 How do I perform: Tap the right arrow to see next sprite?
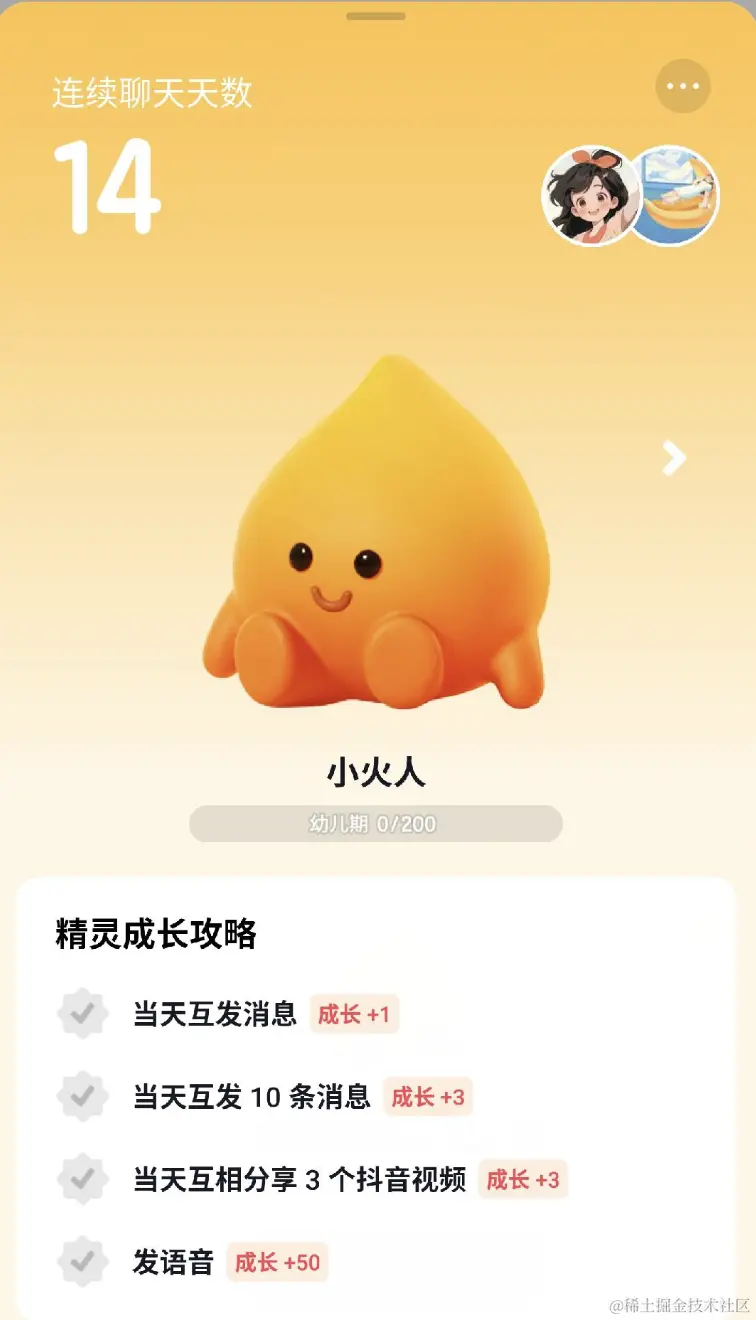tap(674, 459)
